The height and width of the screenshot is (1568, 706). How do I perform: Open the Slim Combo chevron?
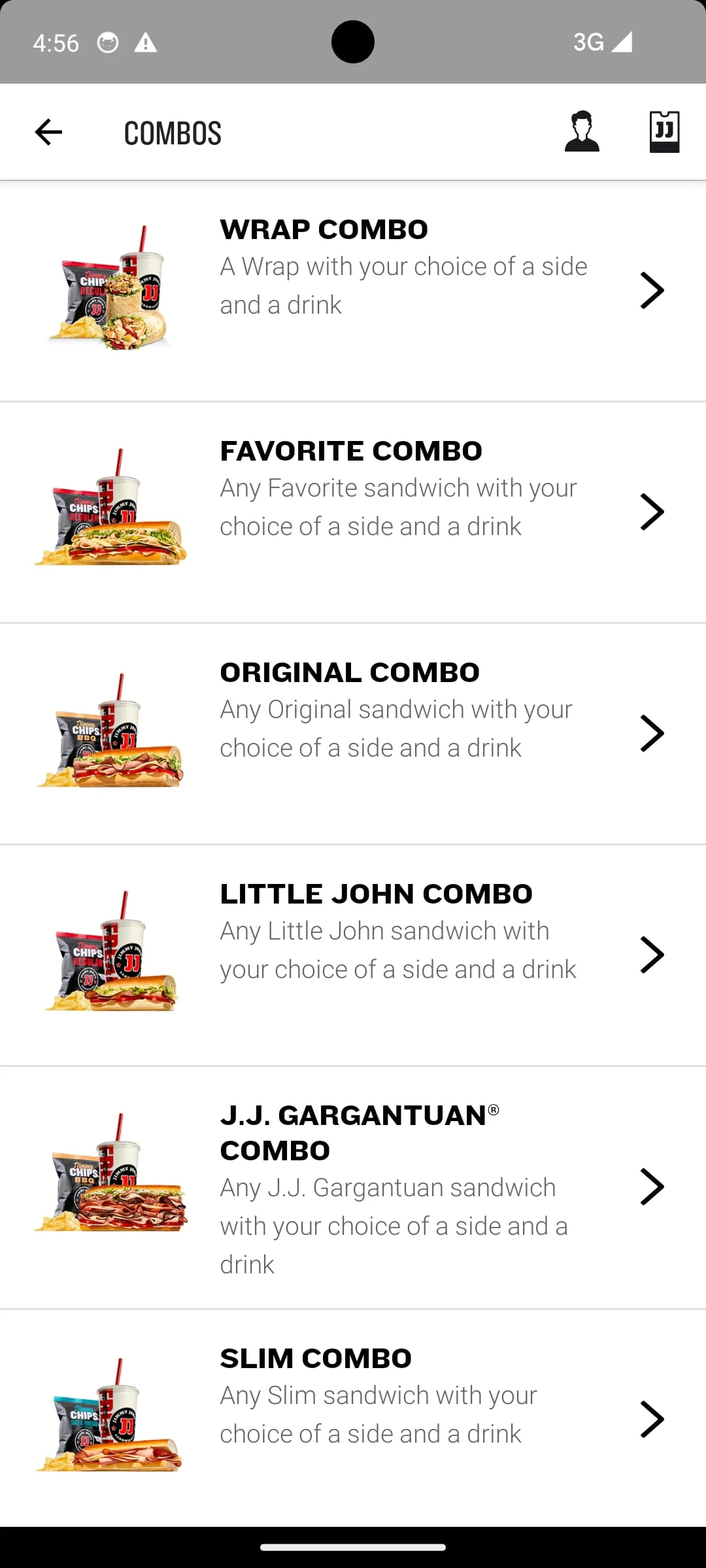coord(652,1419)
